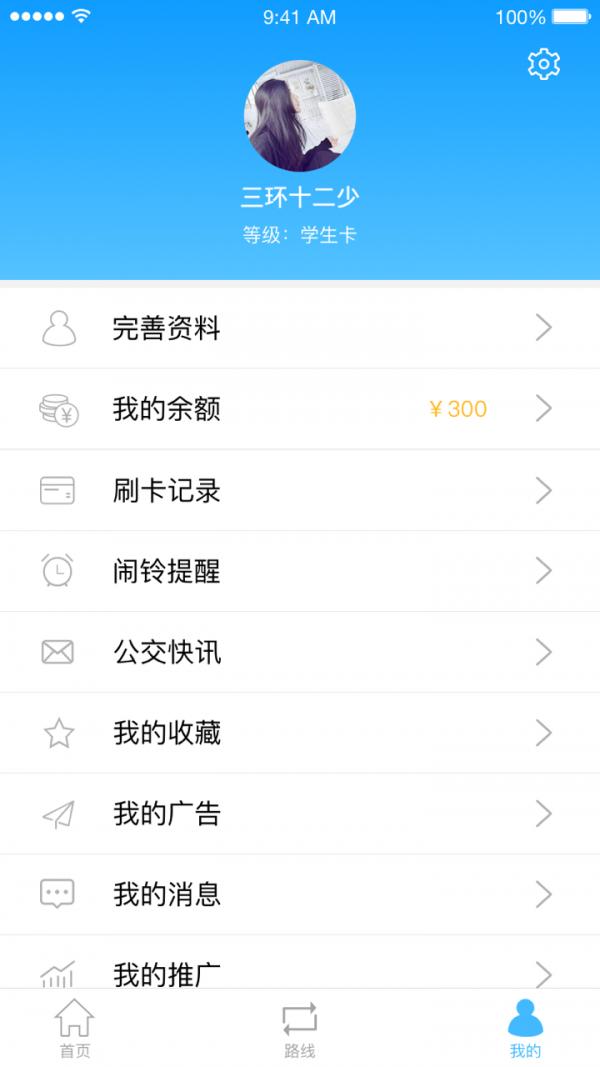Select the 我的 tab

pos(525,1028)
